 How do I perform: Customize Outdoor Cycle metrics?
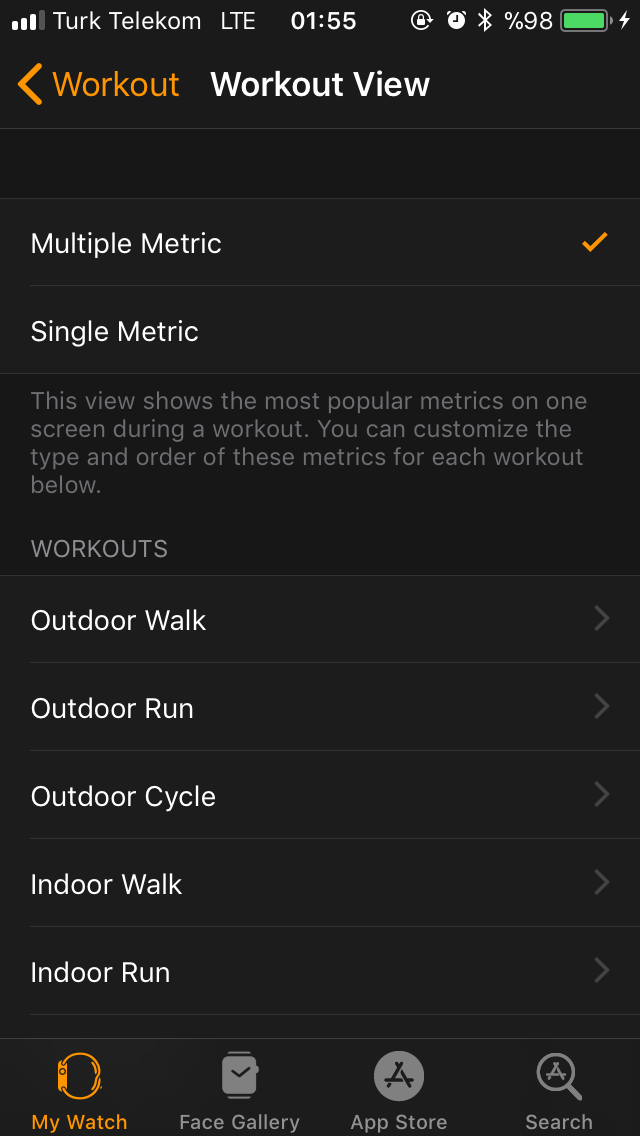pyautogui.click(x=320, y=796)
